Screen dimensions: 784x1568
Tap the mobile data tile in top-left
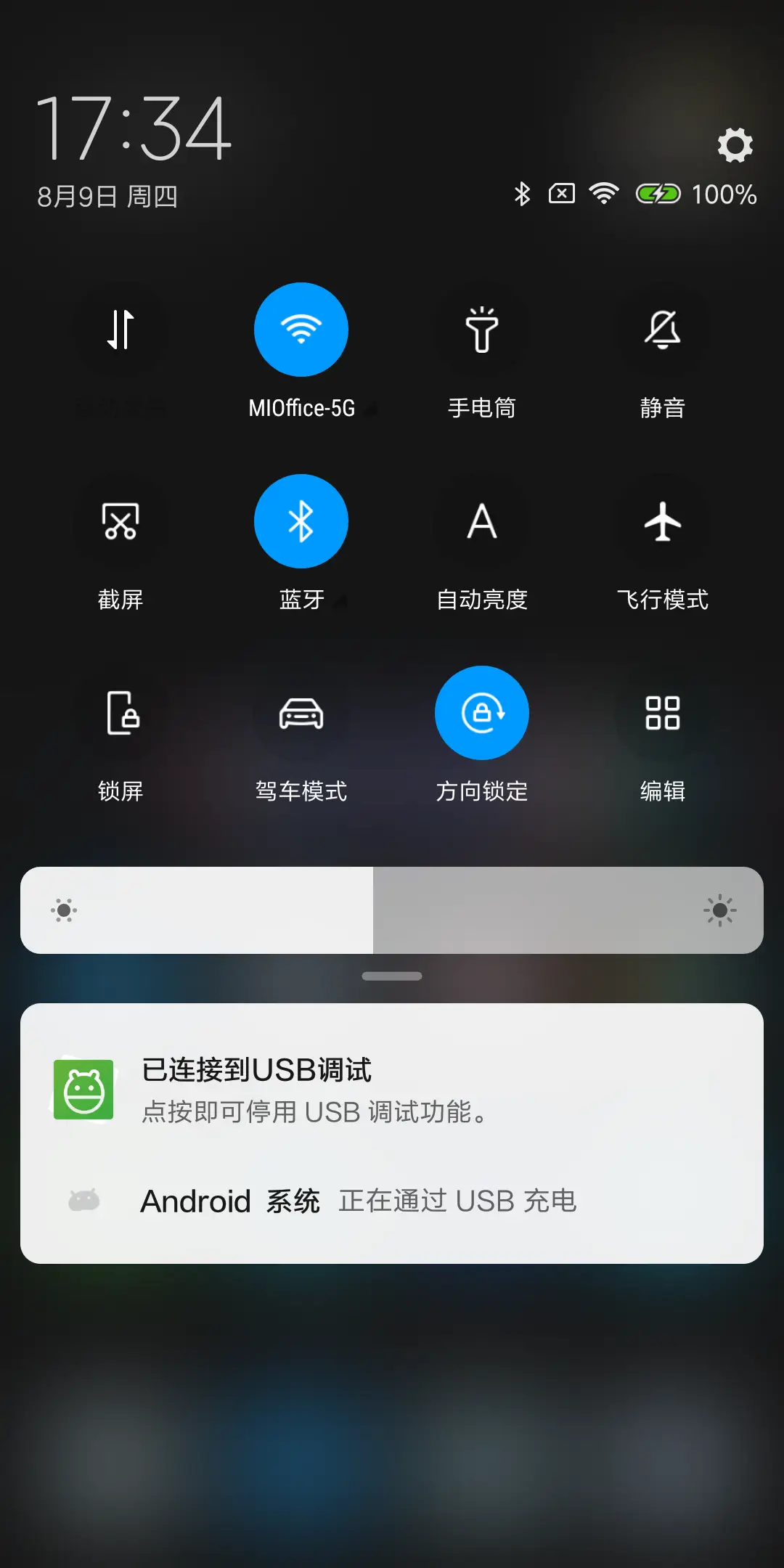coord(121,330)
